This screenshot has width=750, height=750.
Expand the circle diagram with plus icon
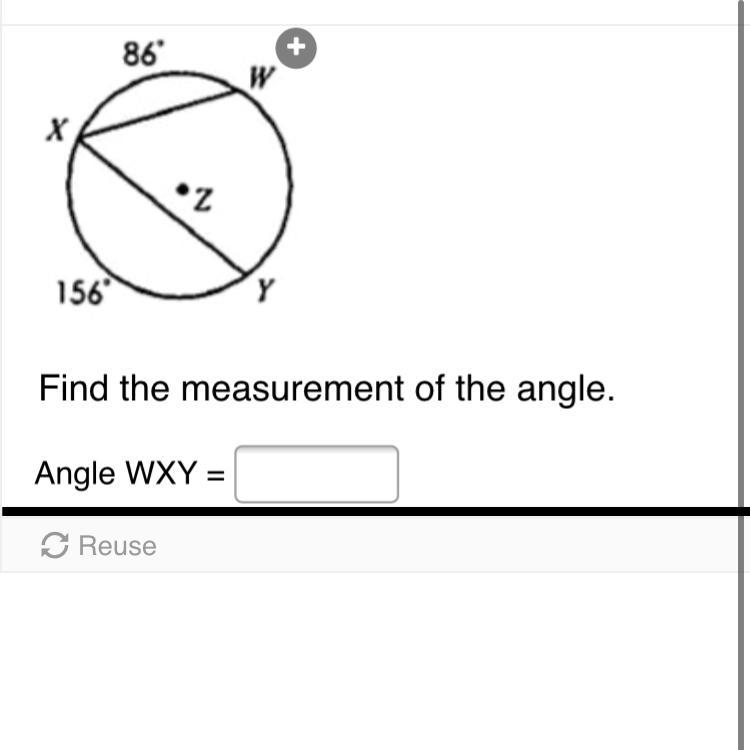[296, 48]
